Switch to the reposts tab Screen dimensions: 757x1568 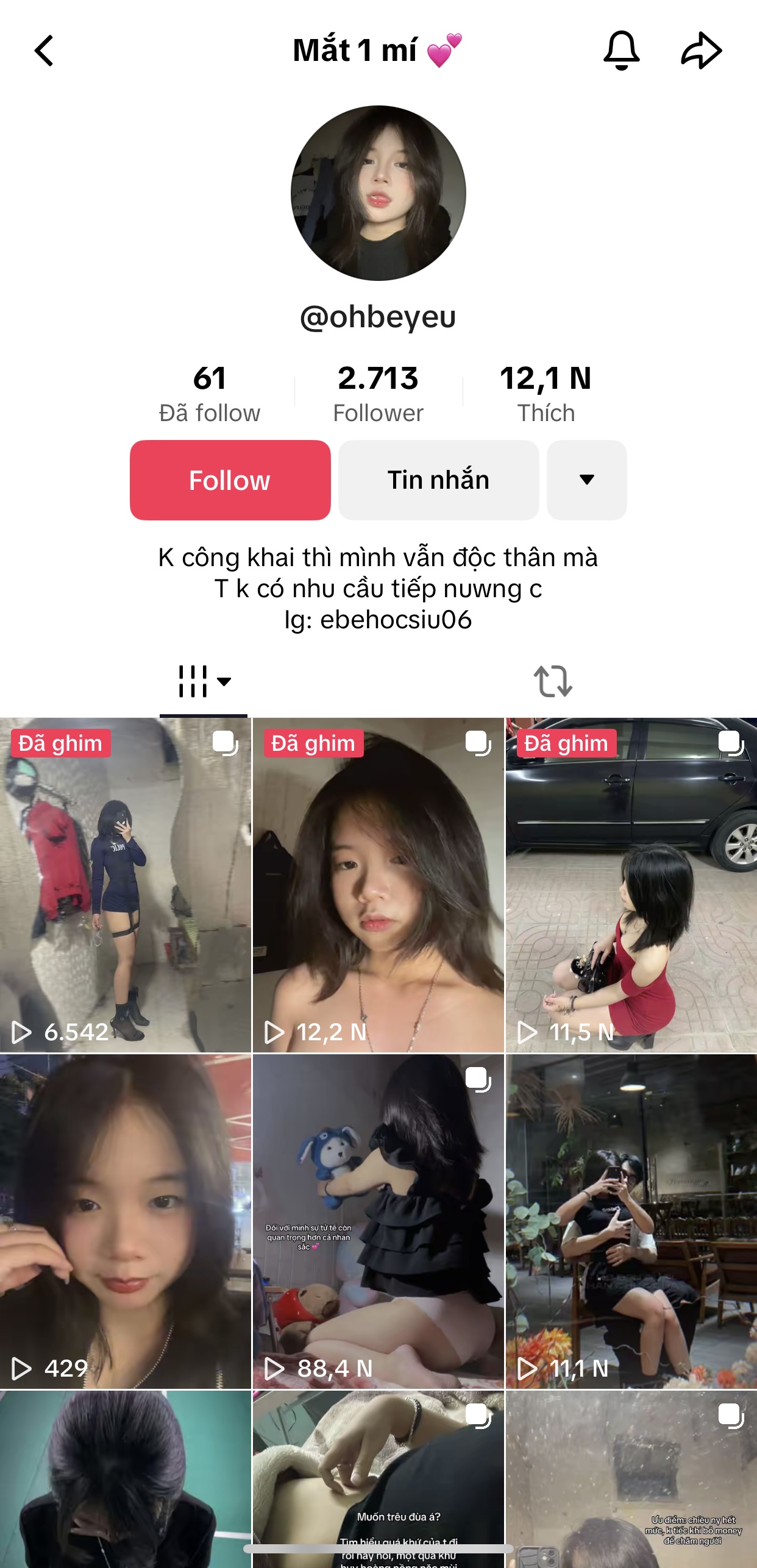click(552, 681)
